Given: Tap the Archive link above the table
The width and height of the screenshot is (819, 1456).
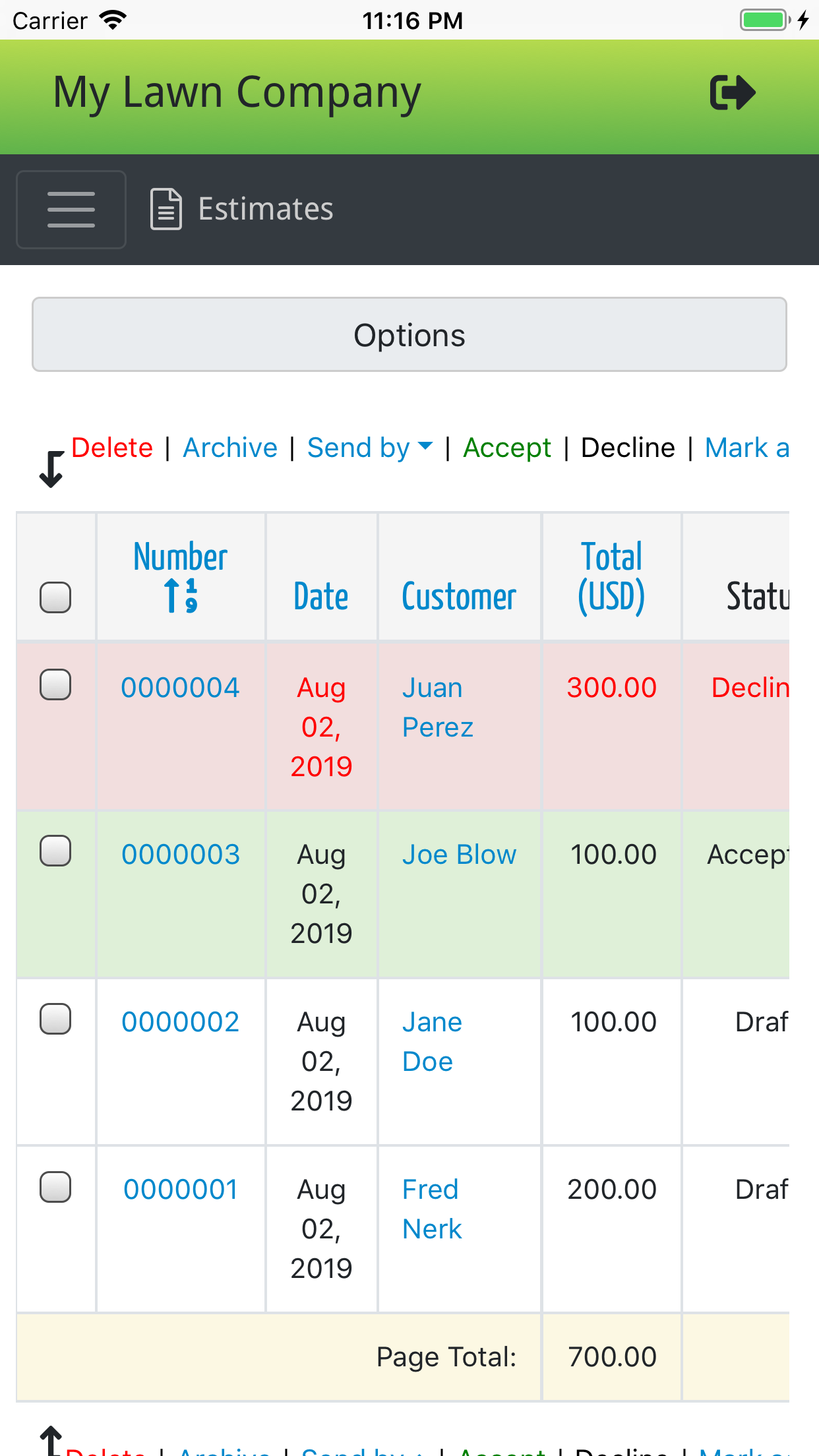Looking at the screenshot, I should click(x=230, y=448).
